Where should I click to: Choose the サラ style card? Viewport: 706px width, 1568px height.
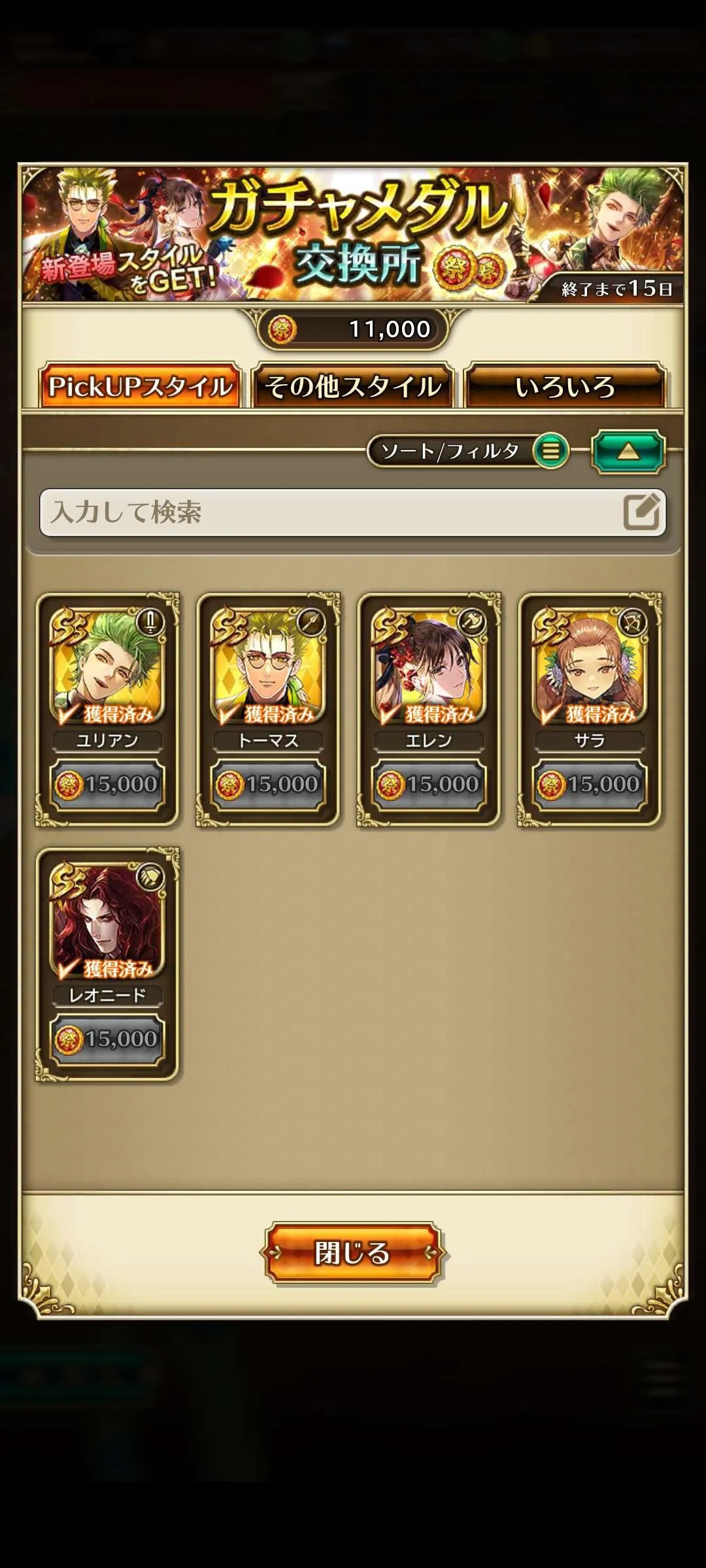[x=590, y=709]
